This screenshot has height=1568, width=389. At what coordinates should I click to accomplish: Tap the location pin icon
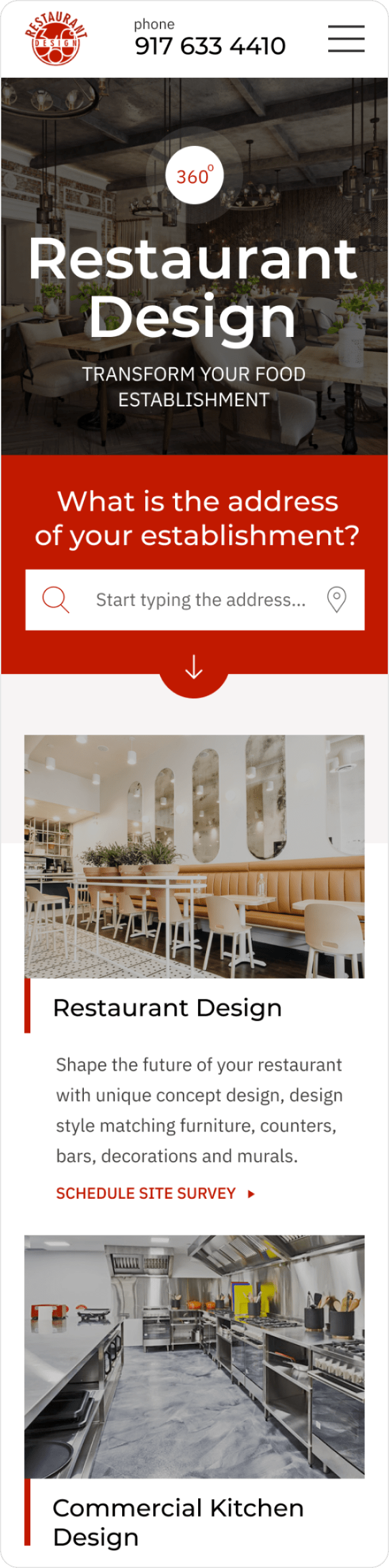[x=337, y=600]
